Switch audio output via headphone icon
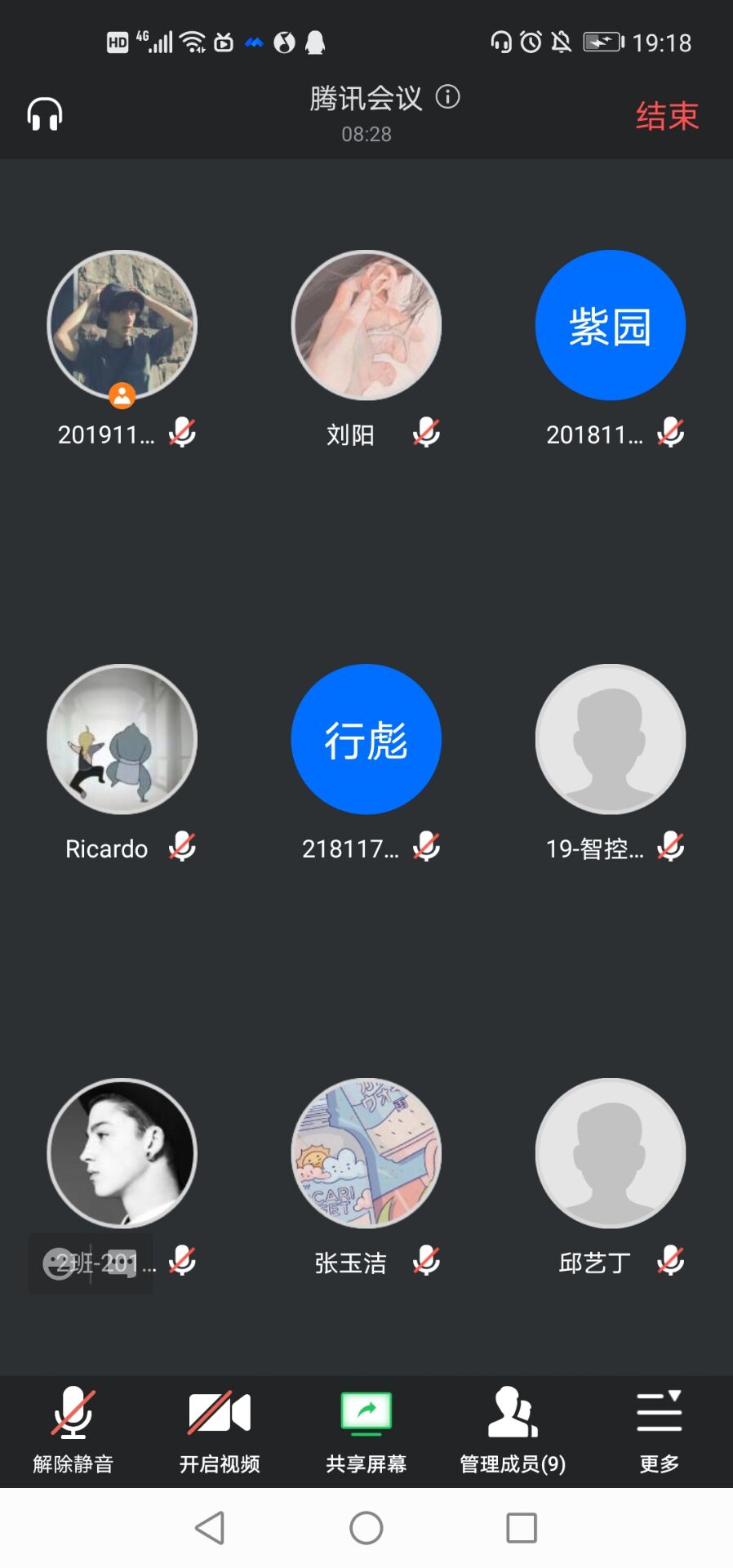This screenshot has width=733, height=1568. (x=45, y=114)
